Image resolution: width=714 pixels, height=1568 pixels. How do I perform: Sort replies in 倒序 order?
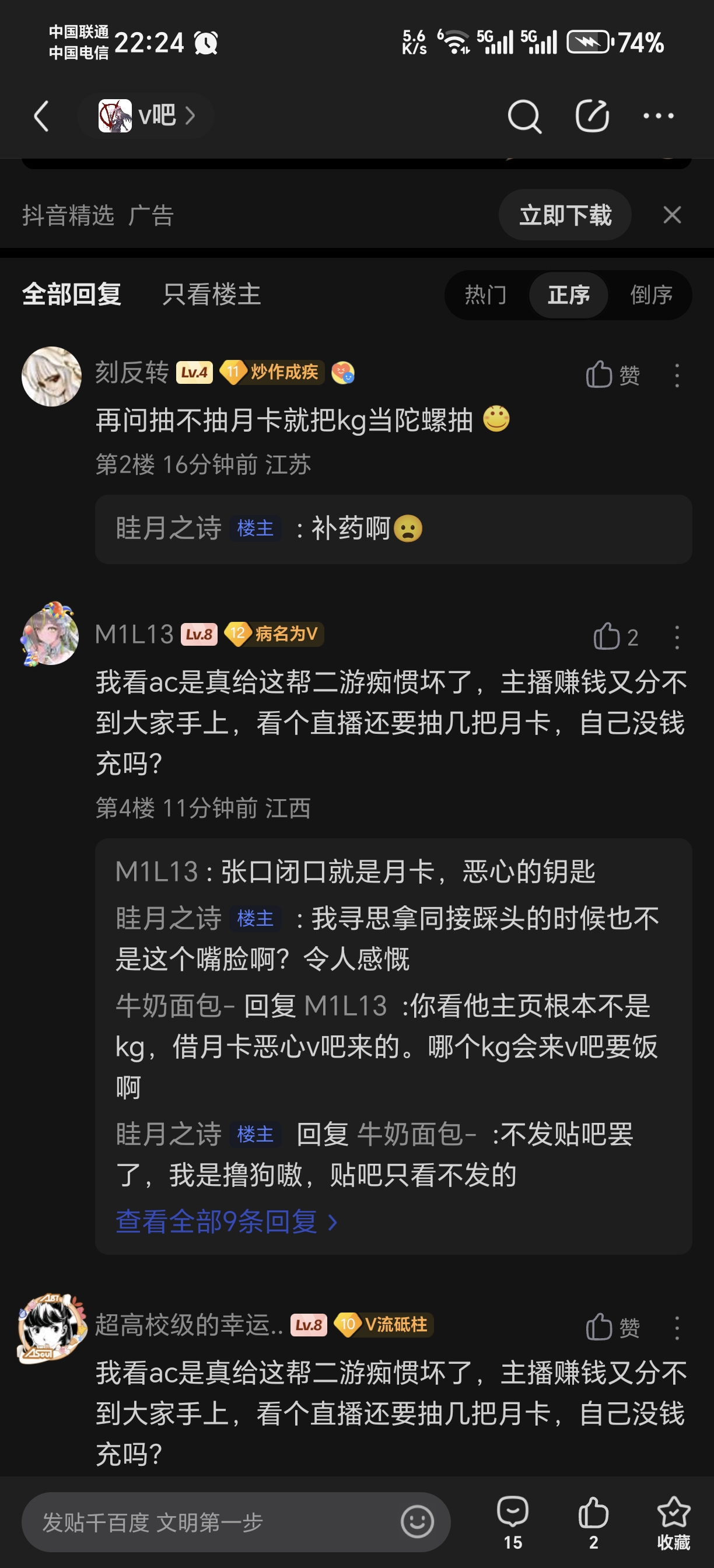650,295
